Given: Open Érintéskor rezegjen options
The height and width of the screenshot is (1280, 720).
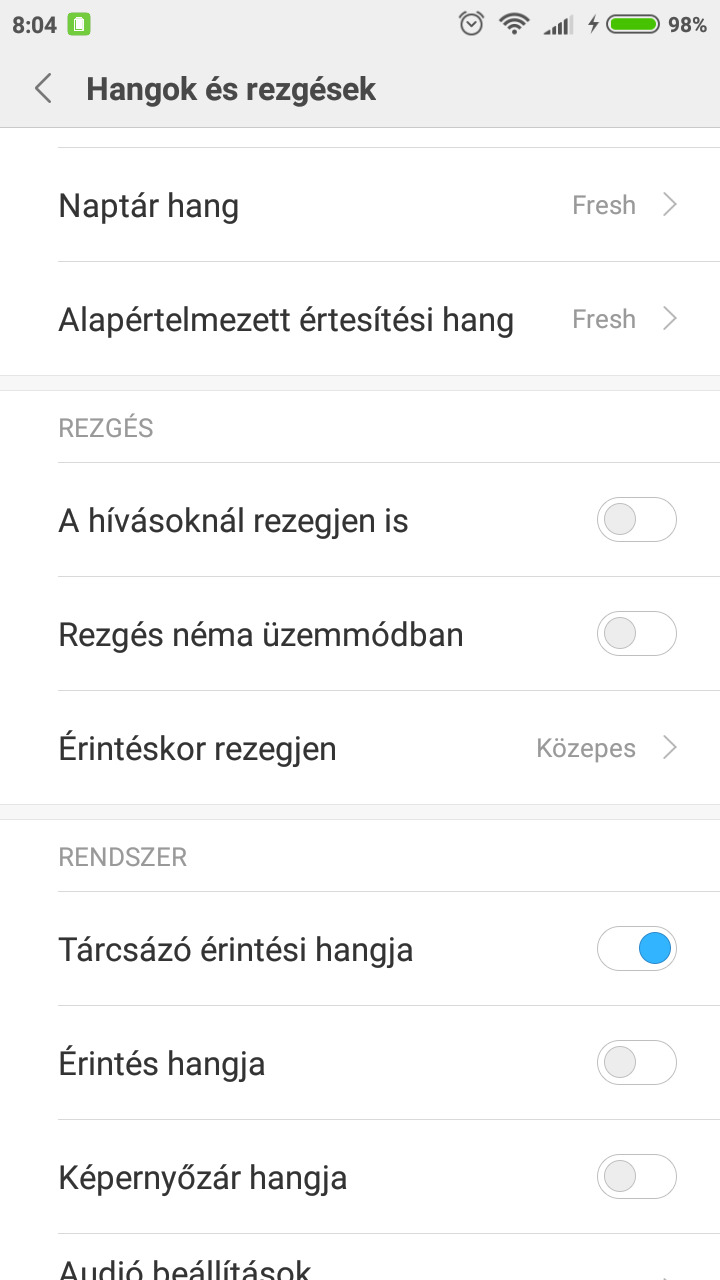Looking at the screenshot, I should click(360, 748).
